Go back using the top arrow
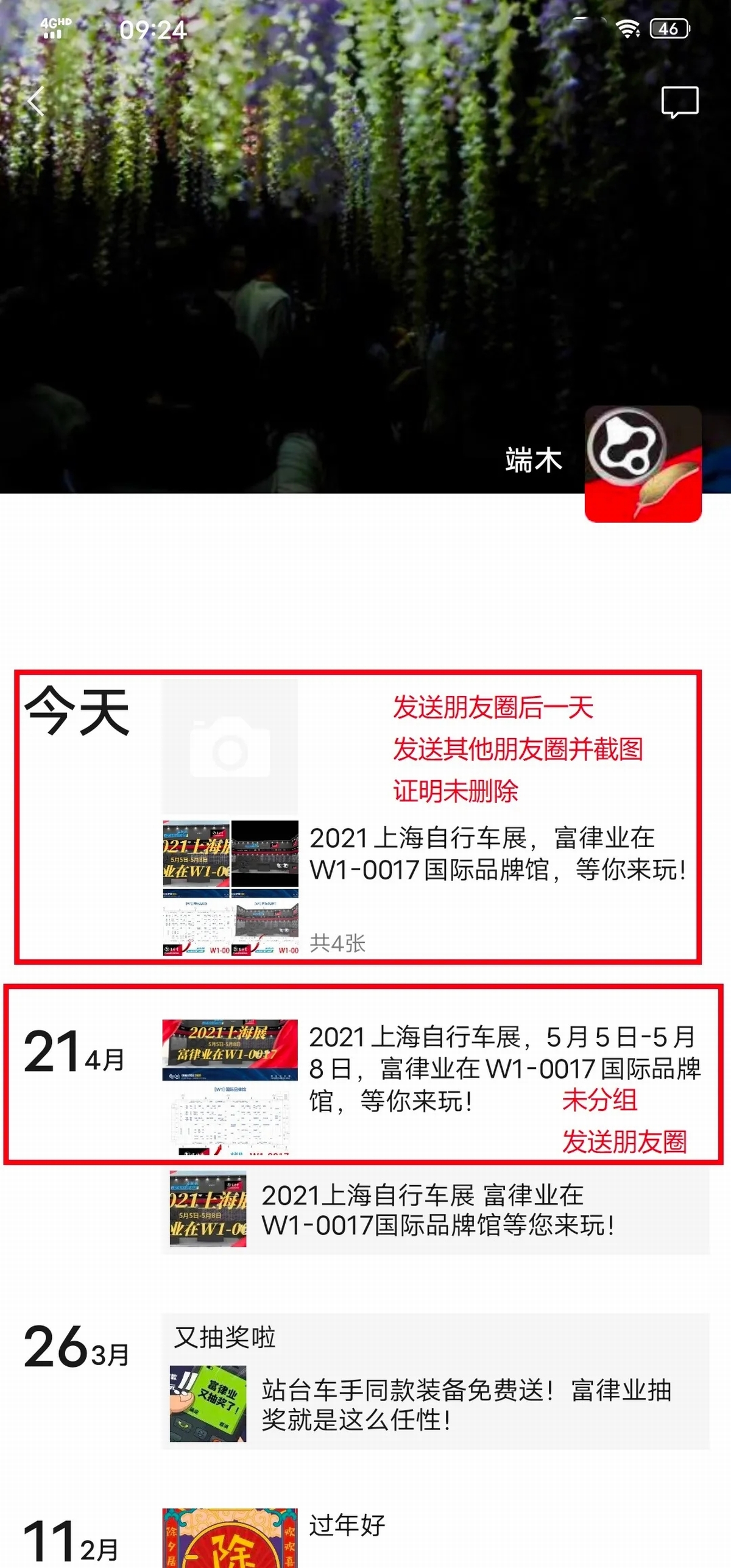The height and width of the screenshot is (1568, 731). click(37, 101)
